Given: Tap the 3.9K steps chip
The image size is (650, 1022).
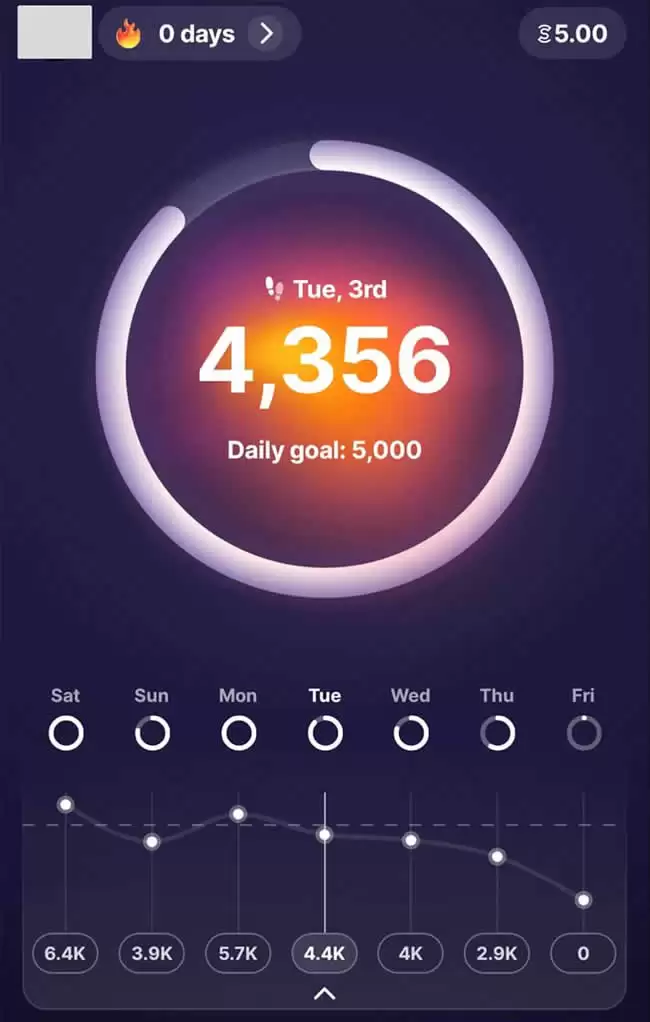Looking at the screenshot, I should tap(152, 953).
